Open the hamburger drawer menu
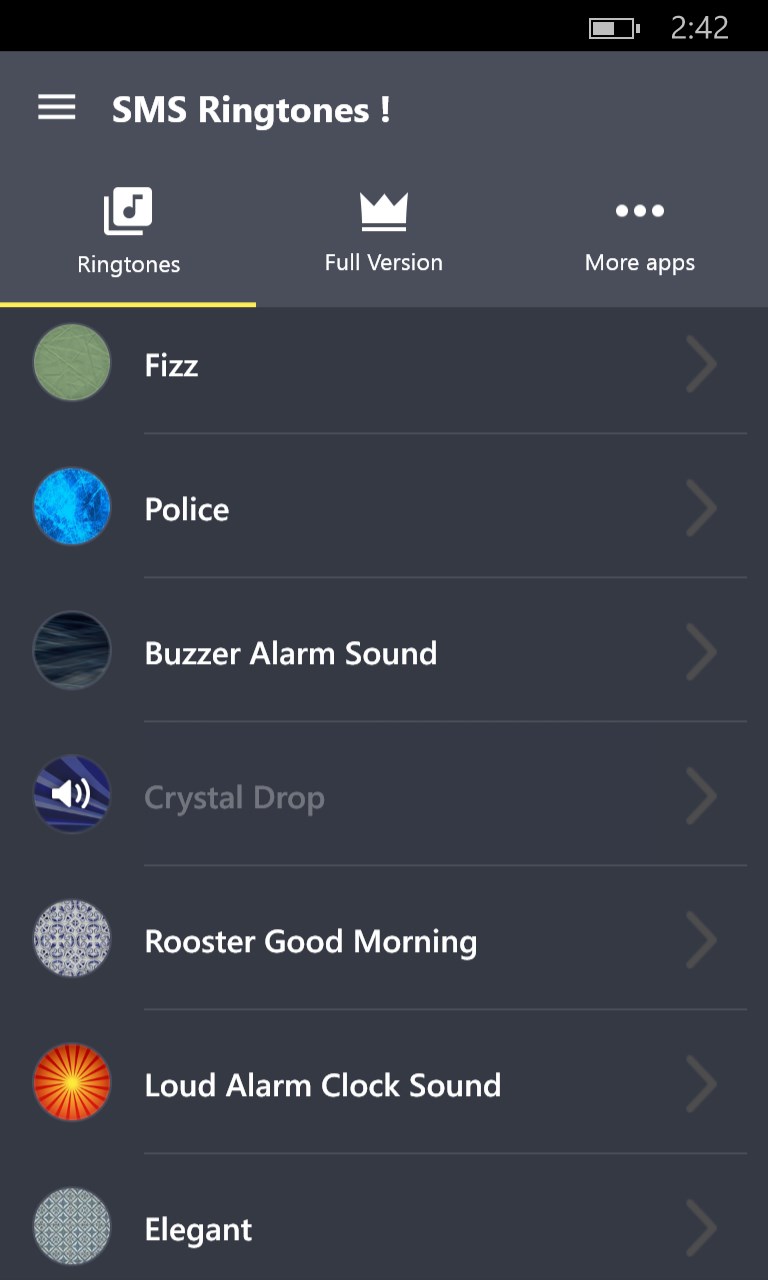The image size is (768, 1280). click(57, 108)
